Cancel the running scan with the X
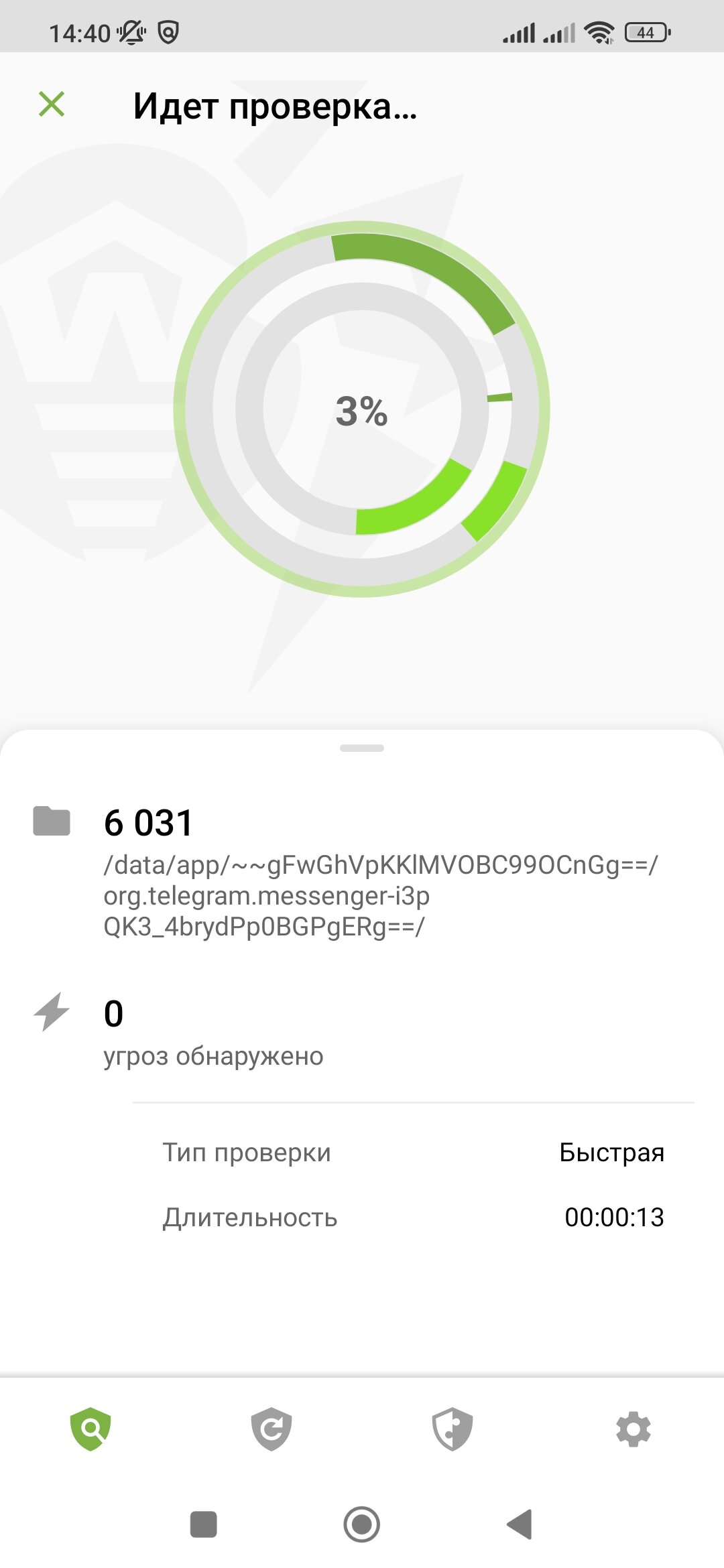The width and height of the screenshot is (724, 1568). [x=52, y=105]
